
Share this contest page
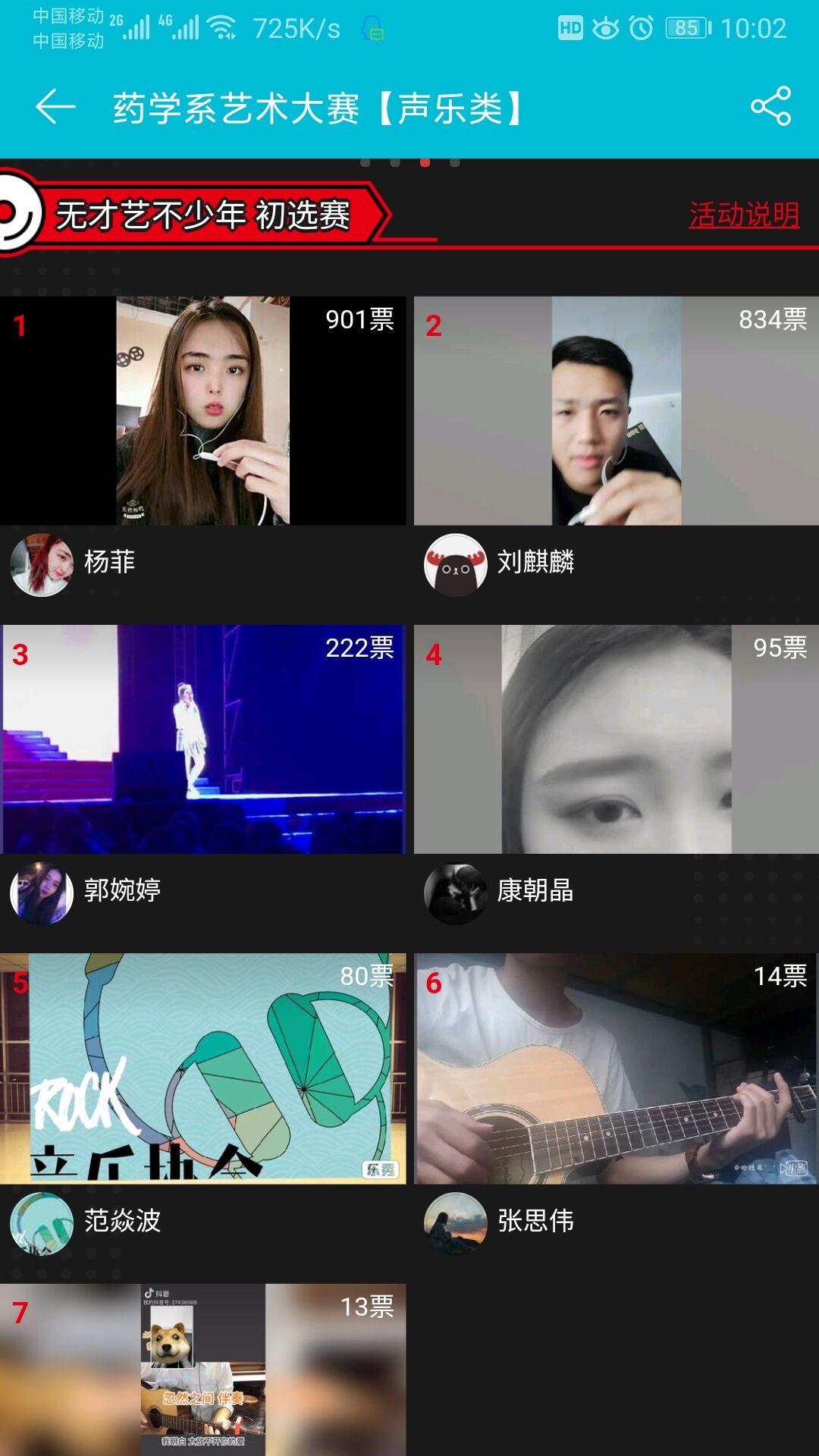point(770,106)
